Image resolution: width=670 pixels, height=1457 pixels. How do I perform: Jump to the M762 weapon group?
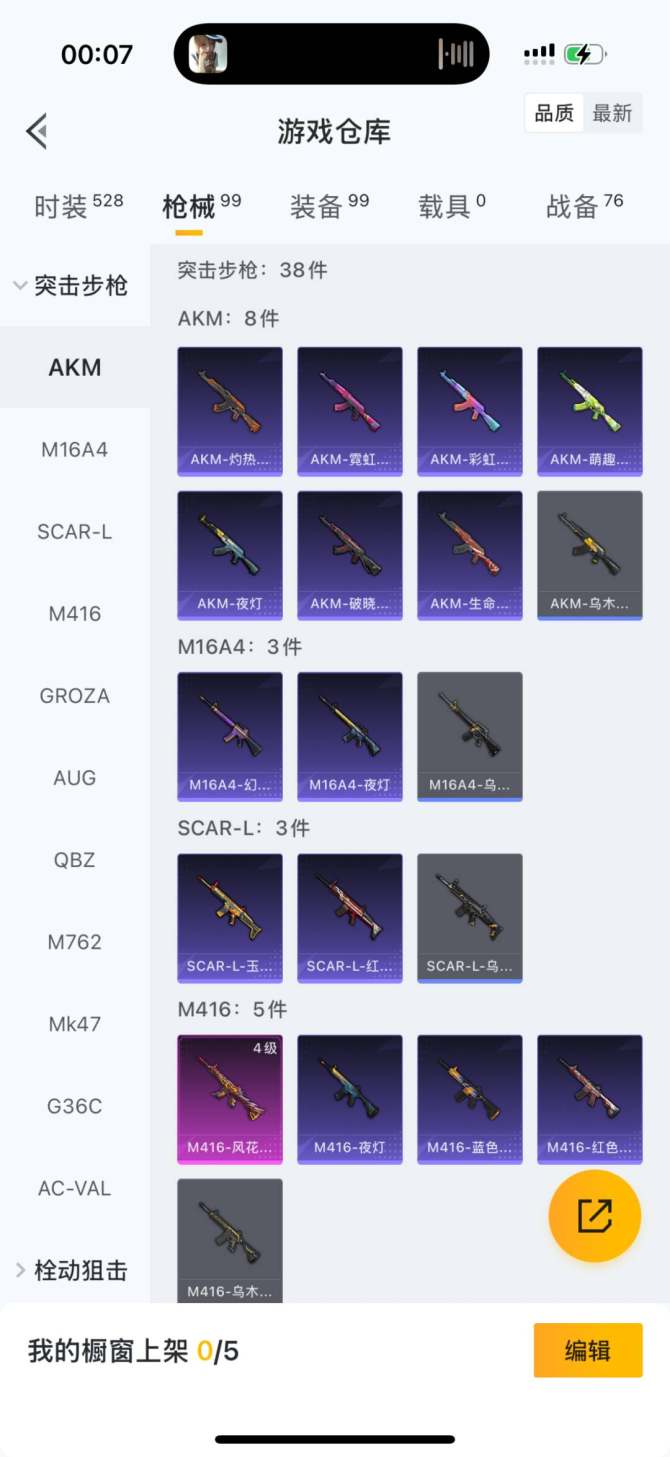click(x=75, y=942)
